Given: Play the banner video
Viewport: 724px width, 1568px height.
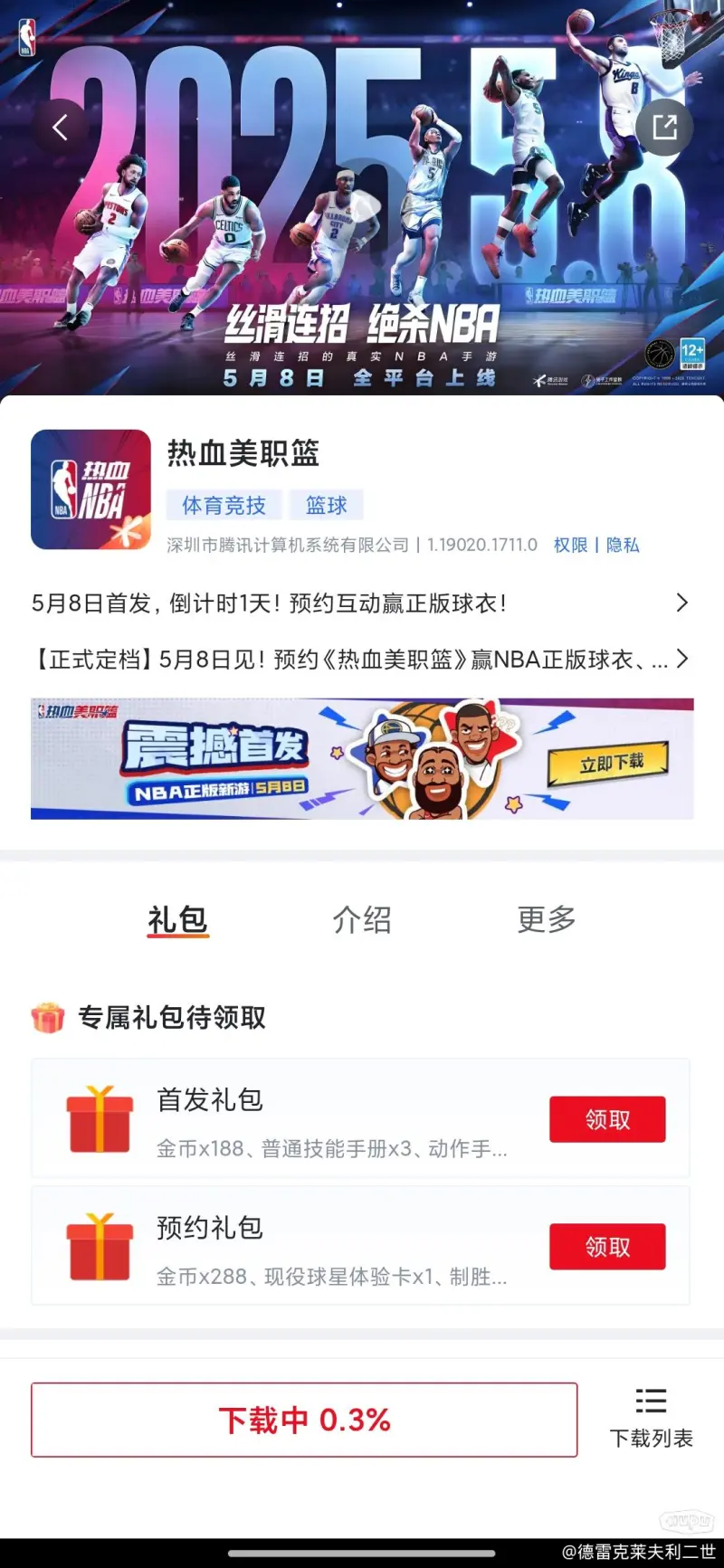Looking at the screenshot, I should (x=363, y=206).
